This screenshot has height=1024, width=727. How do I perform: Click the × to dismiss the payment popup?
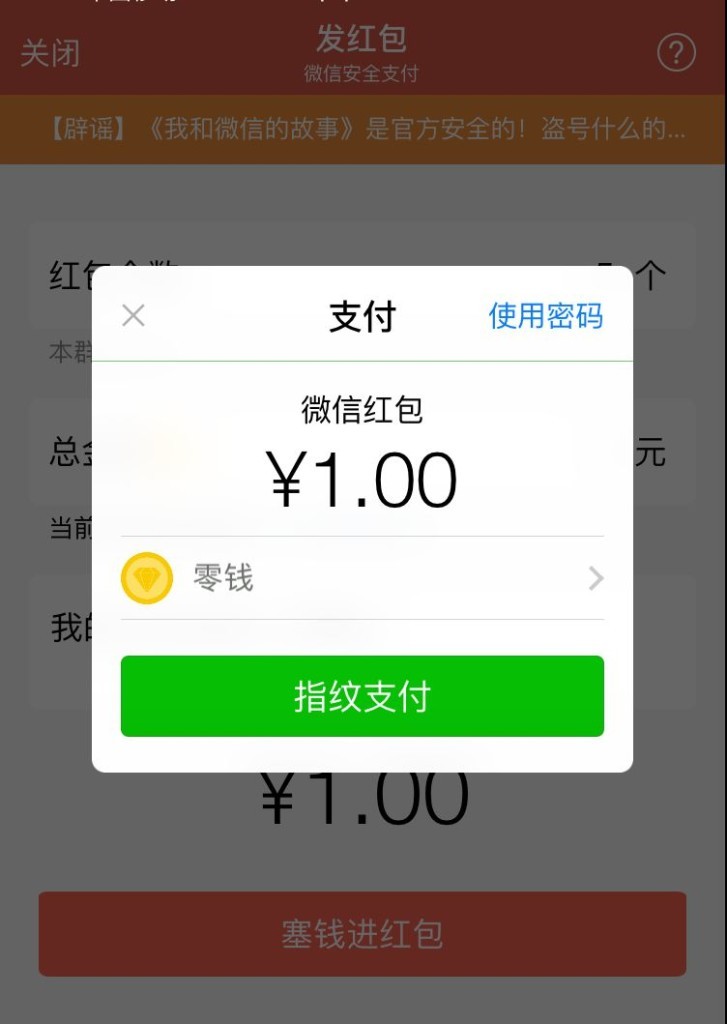click(x=131, y=315)
